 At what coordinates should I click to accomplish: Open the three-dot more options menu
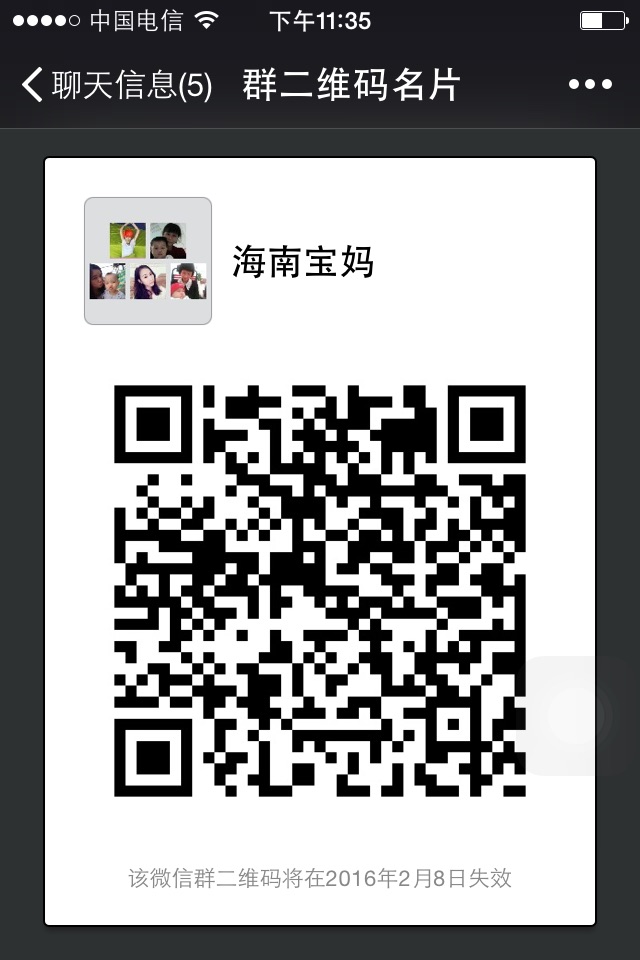click(x=590, y=85)
